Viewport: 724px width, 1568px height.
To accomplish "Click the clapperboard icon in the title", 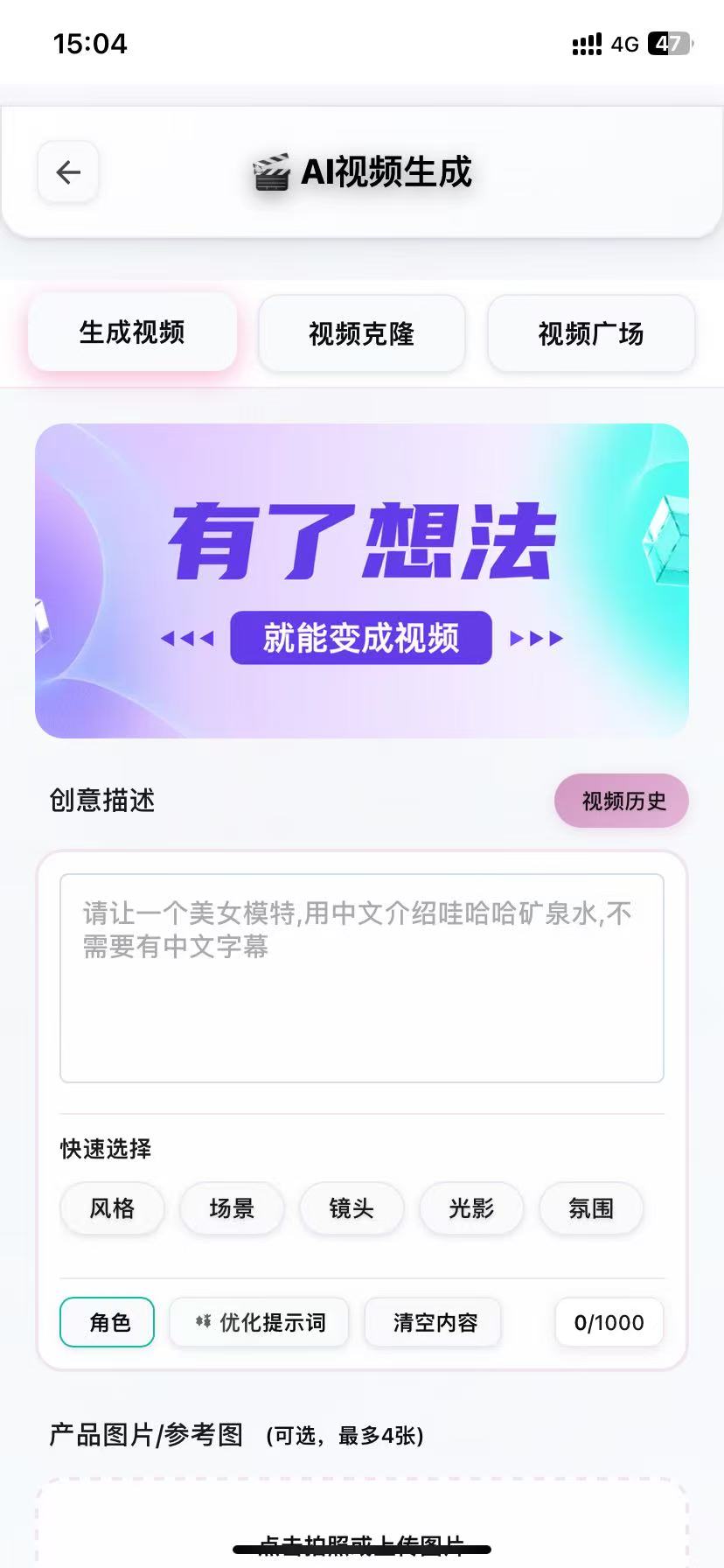I will pos(272,172).
